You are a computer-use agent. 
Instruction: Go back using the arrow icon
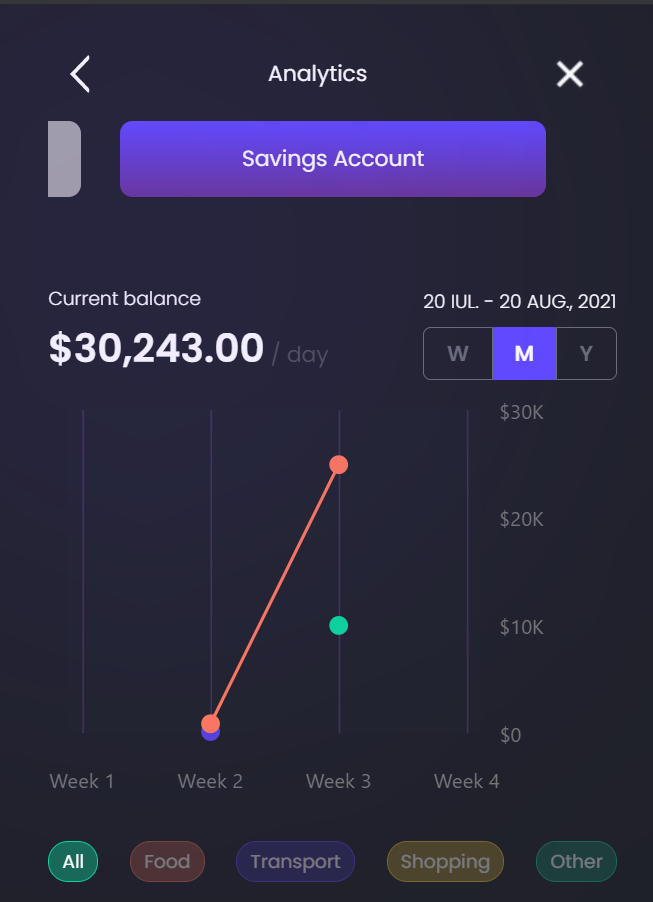pos(80,74)
